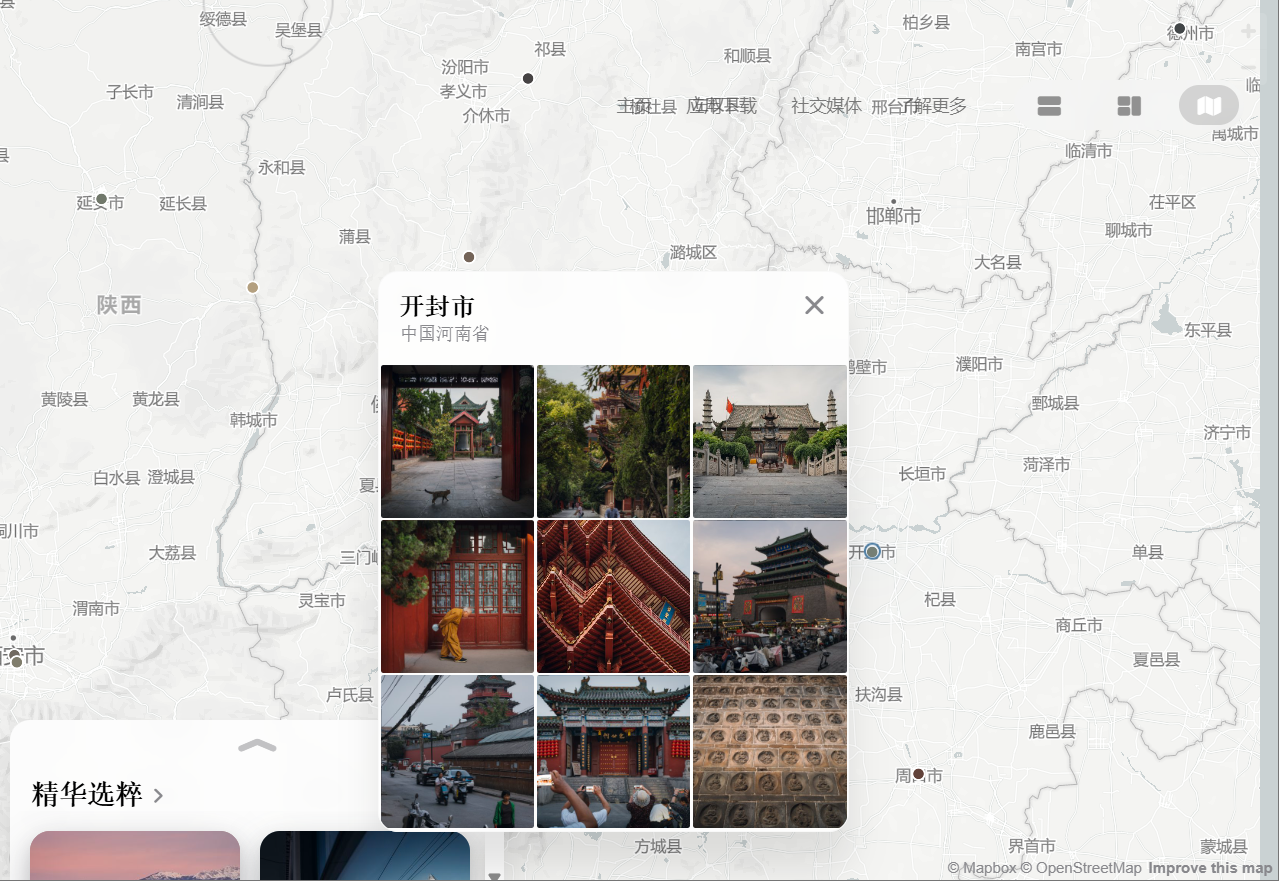Open 了解更多 link
The image size is (1279, 881).
[934, 106]
